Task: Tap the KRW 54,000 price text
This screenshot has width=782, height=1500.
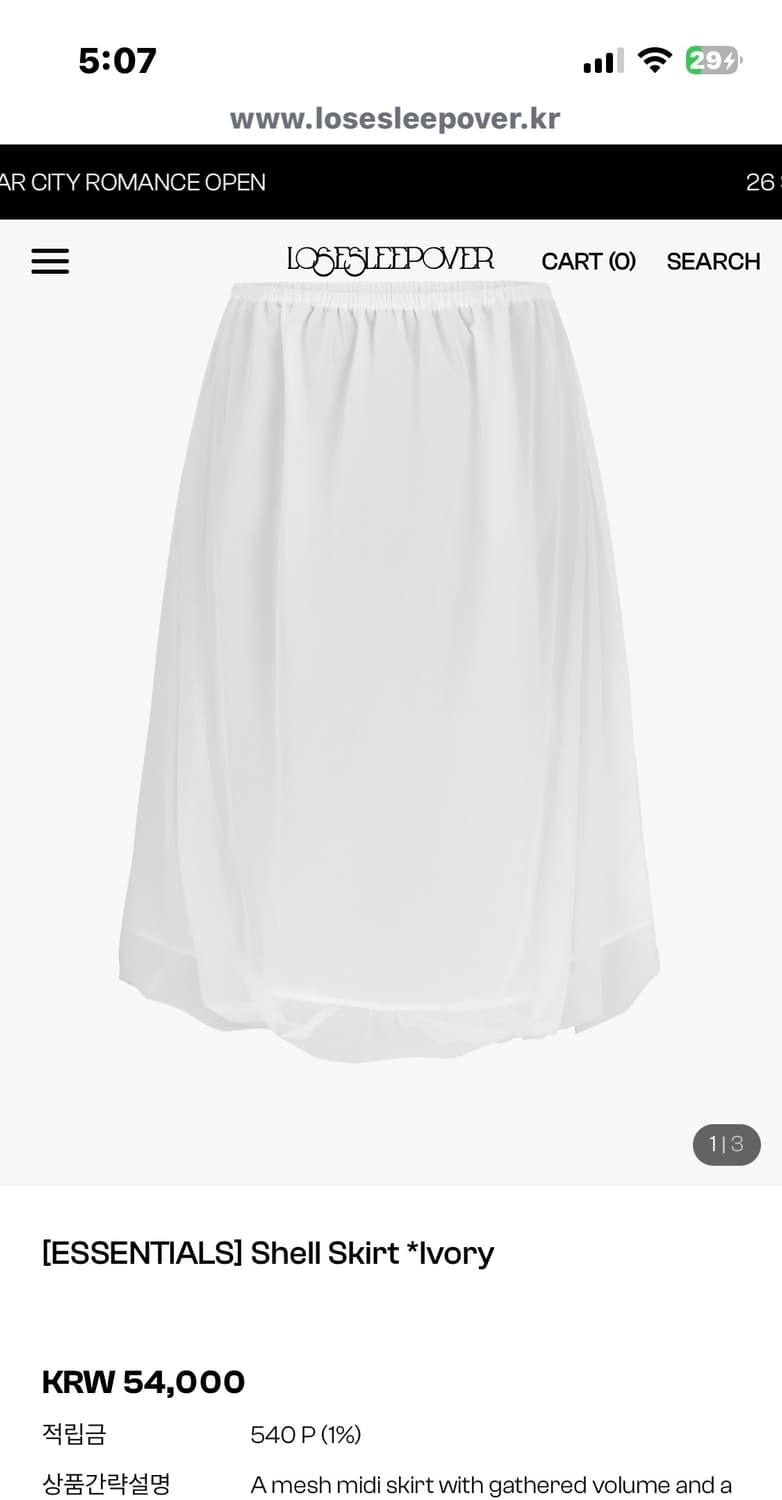Action: tap(143, 1381)
